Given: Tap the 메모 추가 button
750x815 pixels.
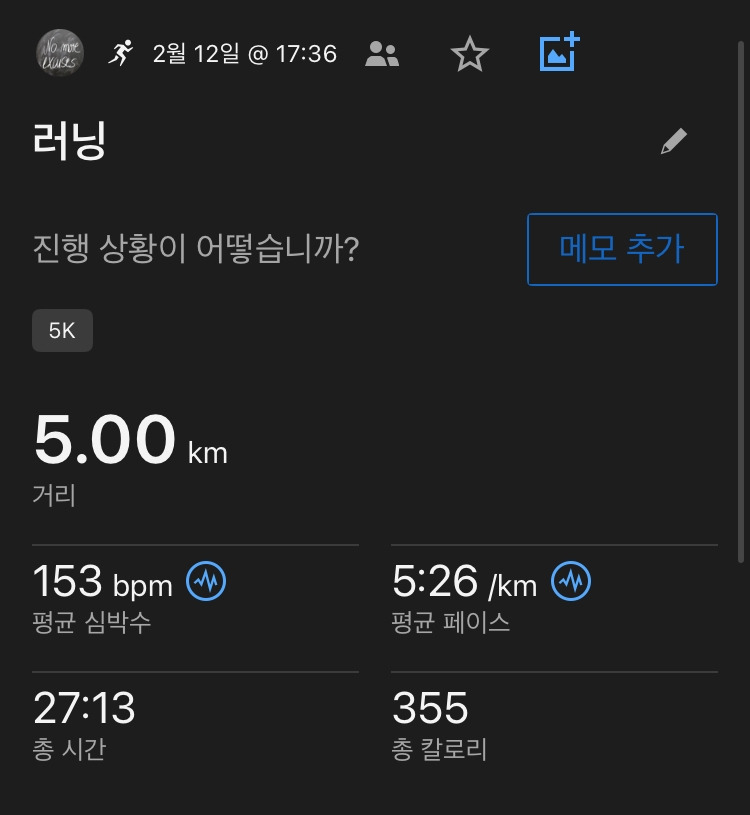Looking at the screenshot, I should [x=622, y=249].
